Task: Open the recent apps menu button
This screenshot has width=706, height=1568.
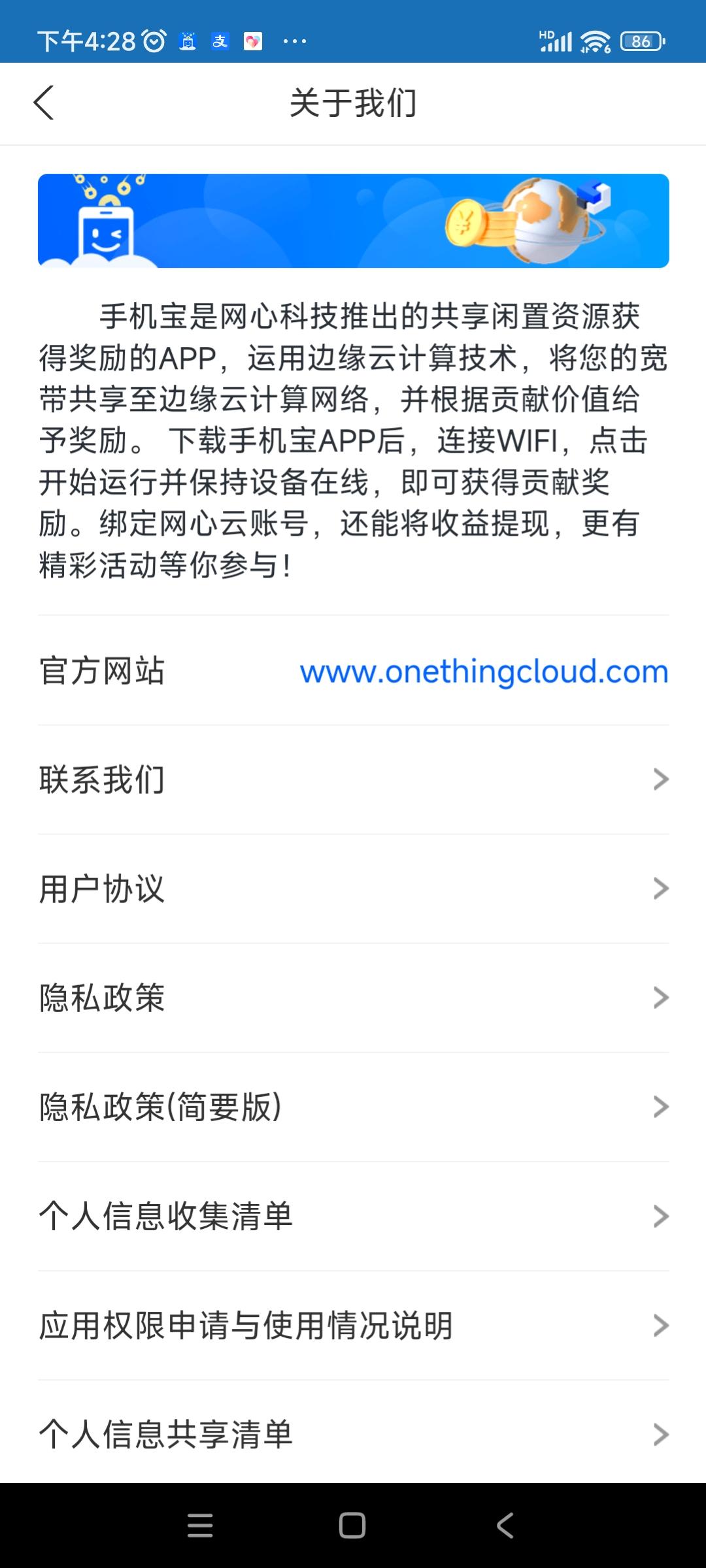Action: [200, 1526]
